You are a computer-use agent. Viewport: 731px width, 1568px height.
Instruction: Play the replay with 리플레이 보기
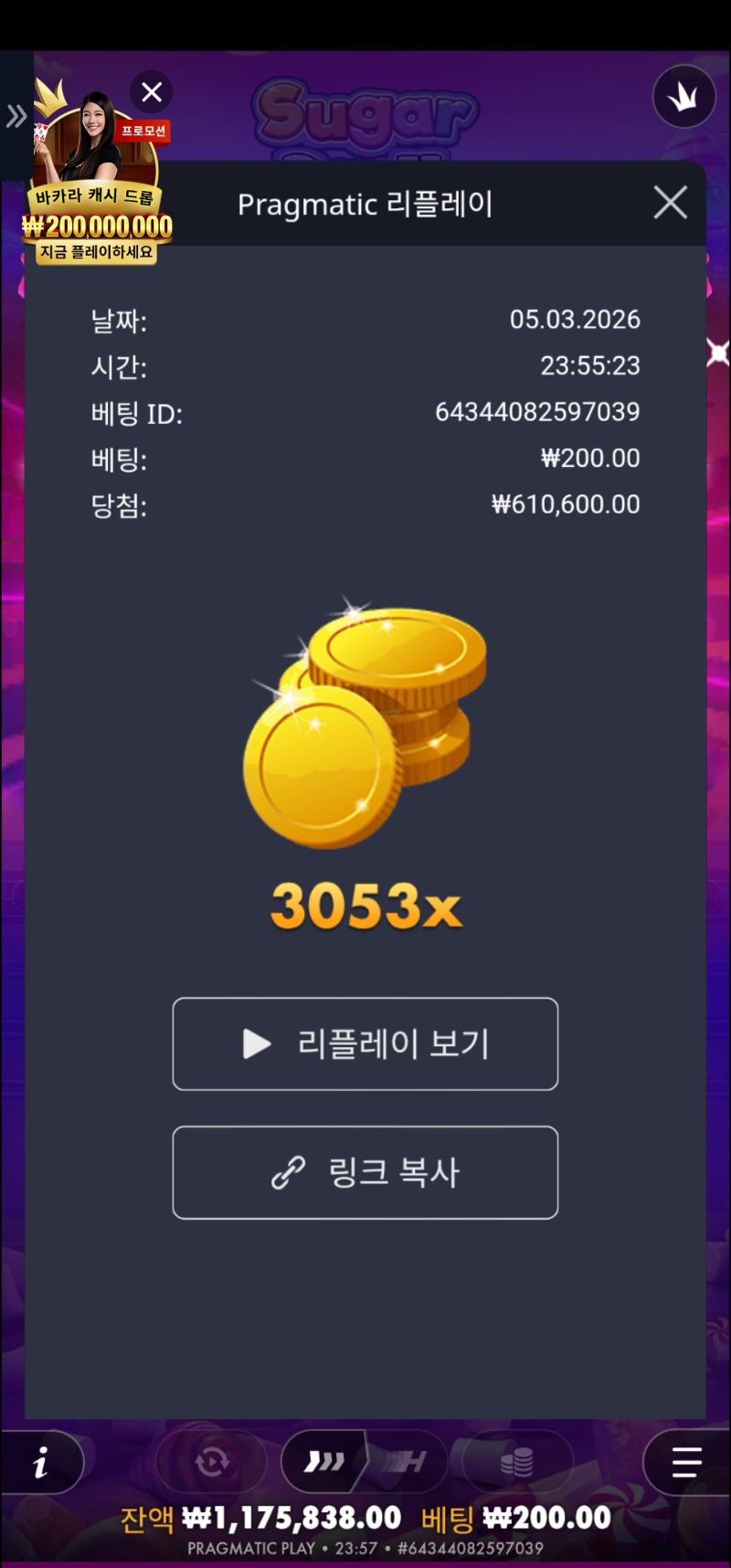[x=365, y=1044]
